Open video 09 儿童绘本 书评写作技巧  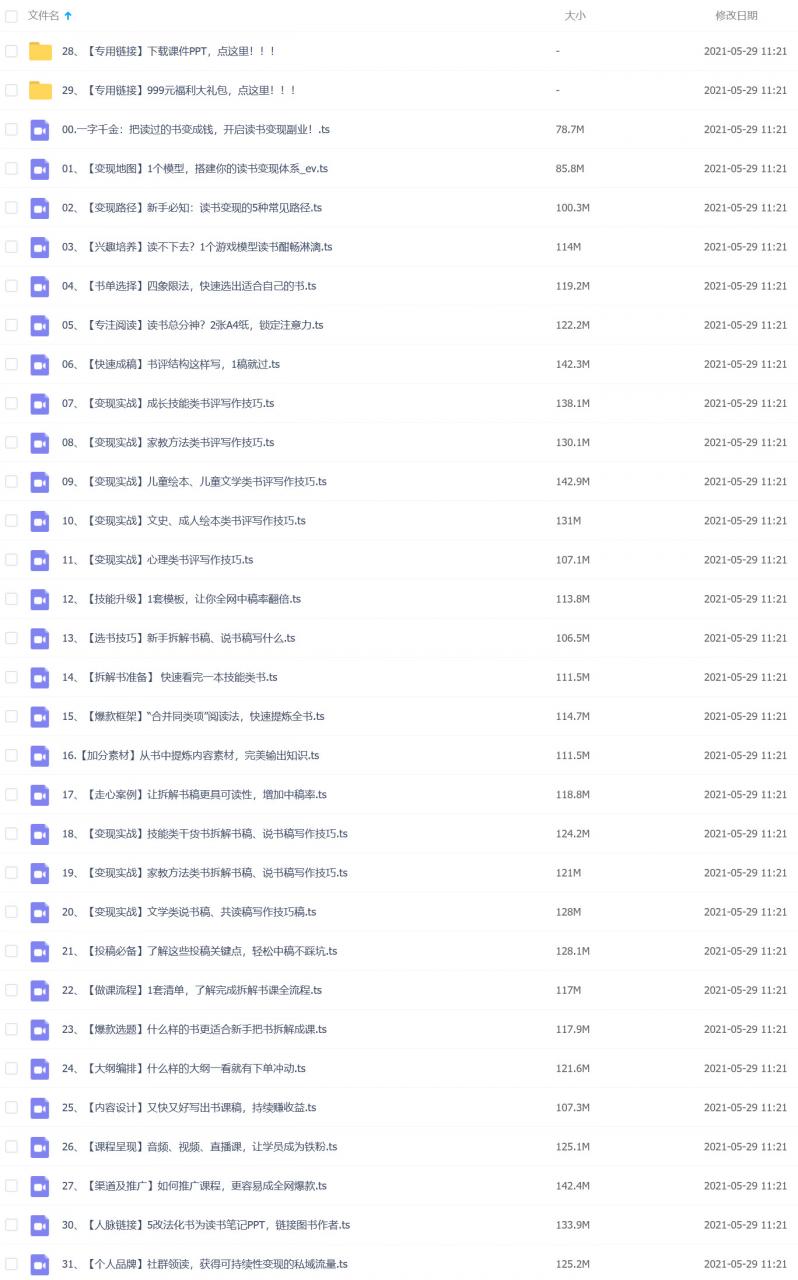[x=194, y=481]
